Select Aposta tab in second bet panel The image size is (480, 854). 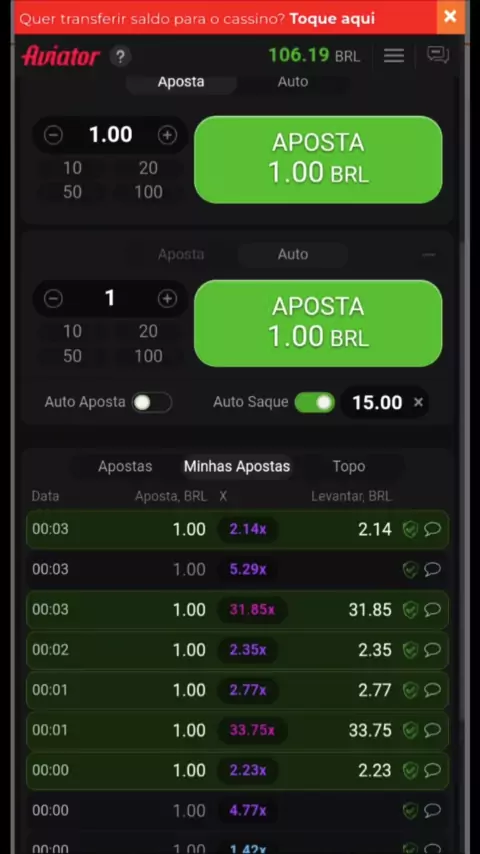[181, 254]
